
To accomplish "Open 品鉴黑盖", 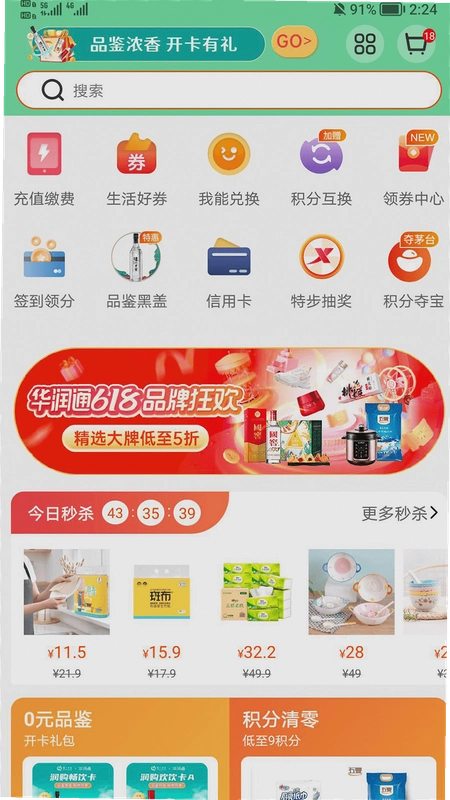I will (x=136, y=272).
